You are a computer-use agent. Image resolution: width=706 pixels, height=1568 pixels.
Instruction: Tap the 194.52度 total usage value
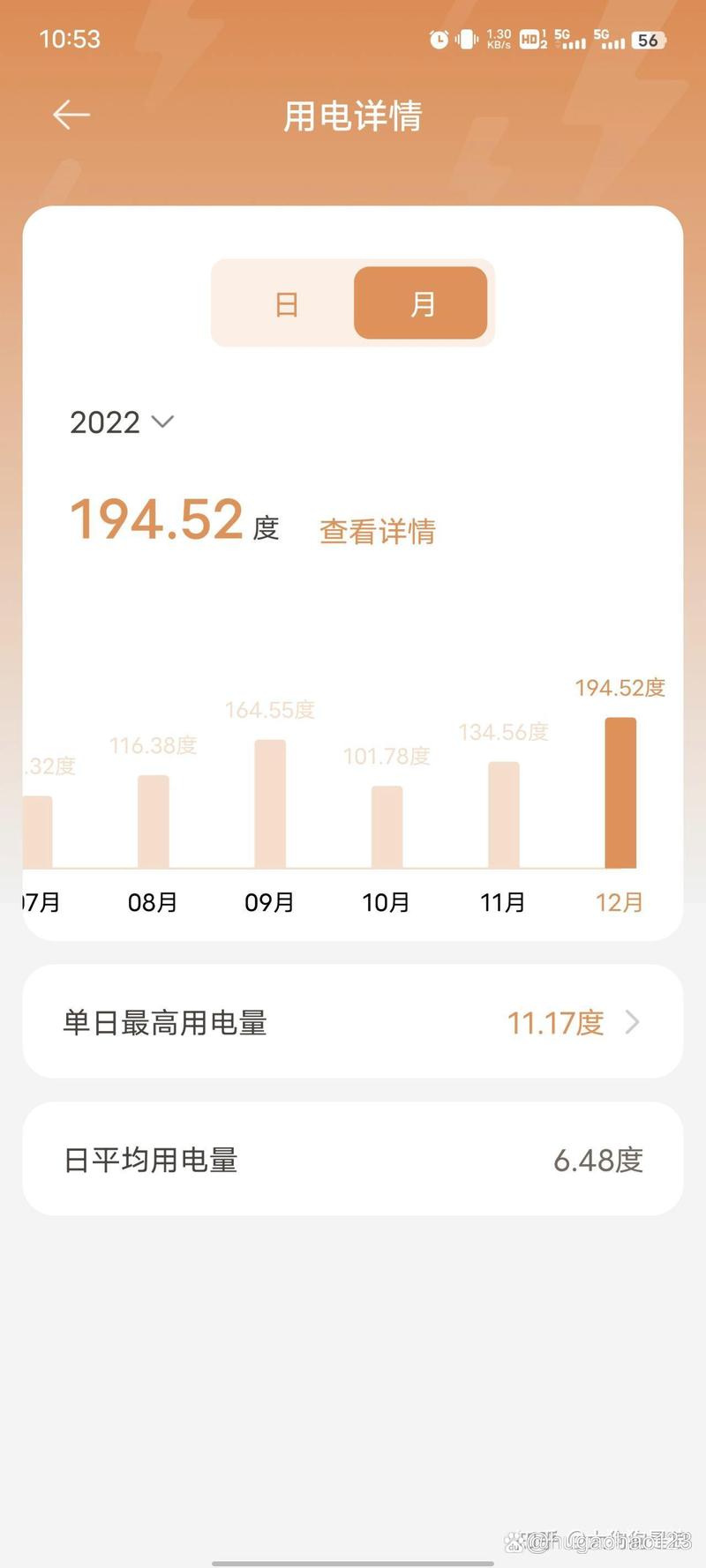pyautogui.click(x=157, y=522)
